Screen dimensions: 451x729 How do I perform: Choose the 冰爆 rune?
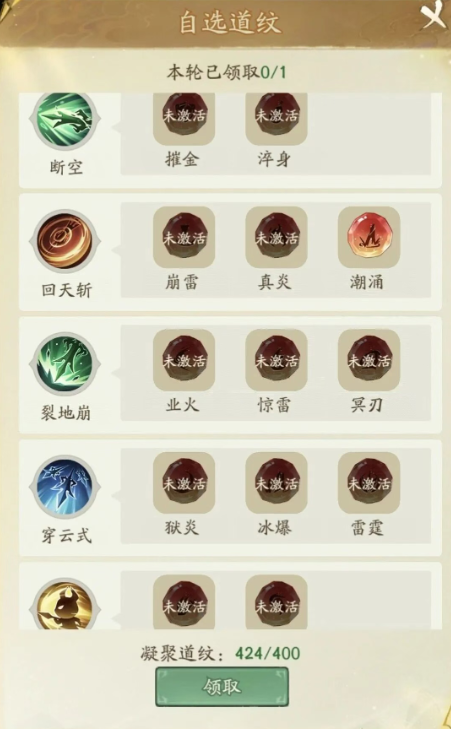pos(276,483)
